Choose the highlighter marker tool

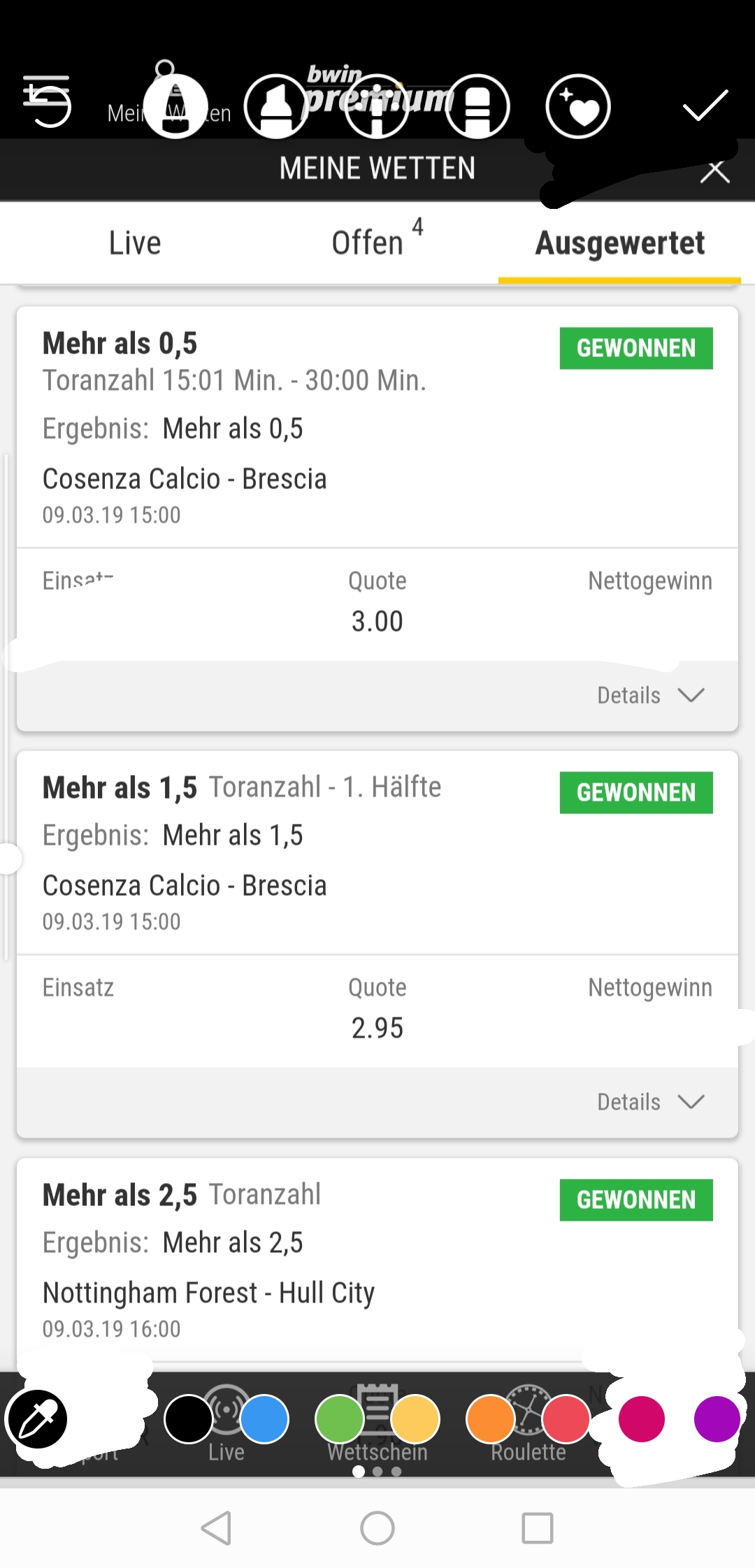click(x=276, y=106)
